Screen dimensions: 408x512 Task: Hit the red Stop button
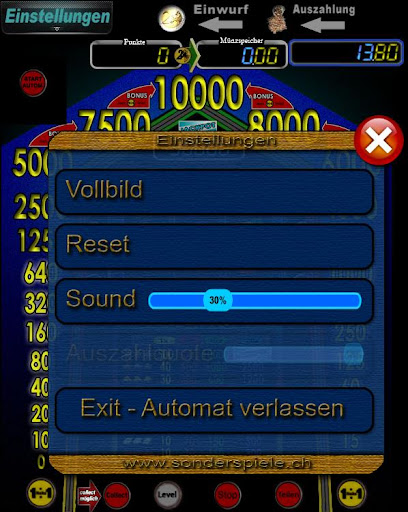(227, 495)
